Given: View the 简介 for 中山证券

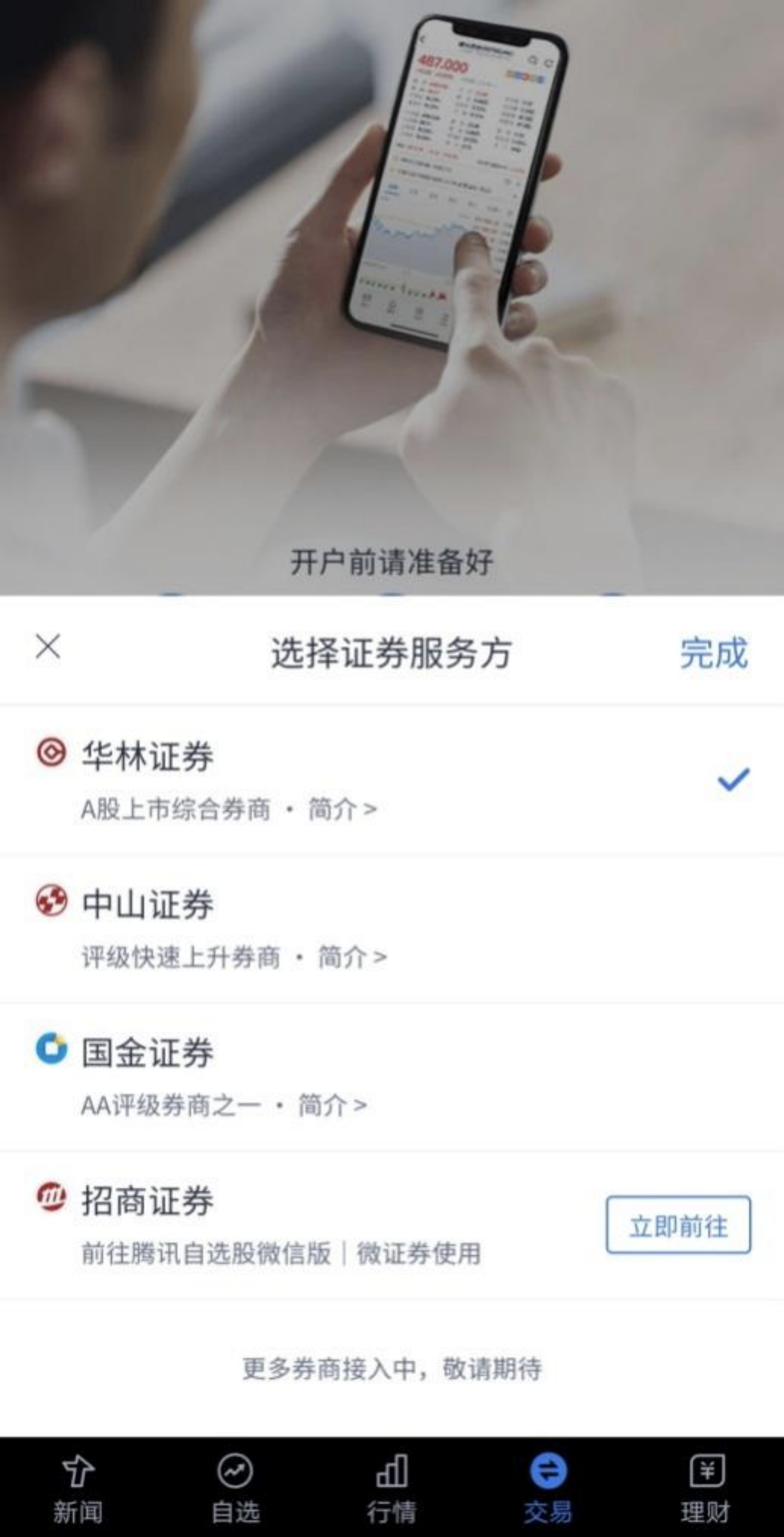Looking at the screenshot, I should 352,957.
